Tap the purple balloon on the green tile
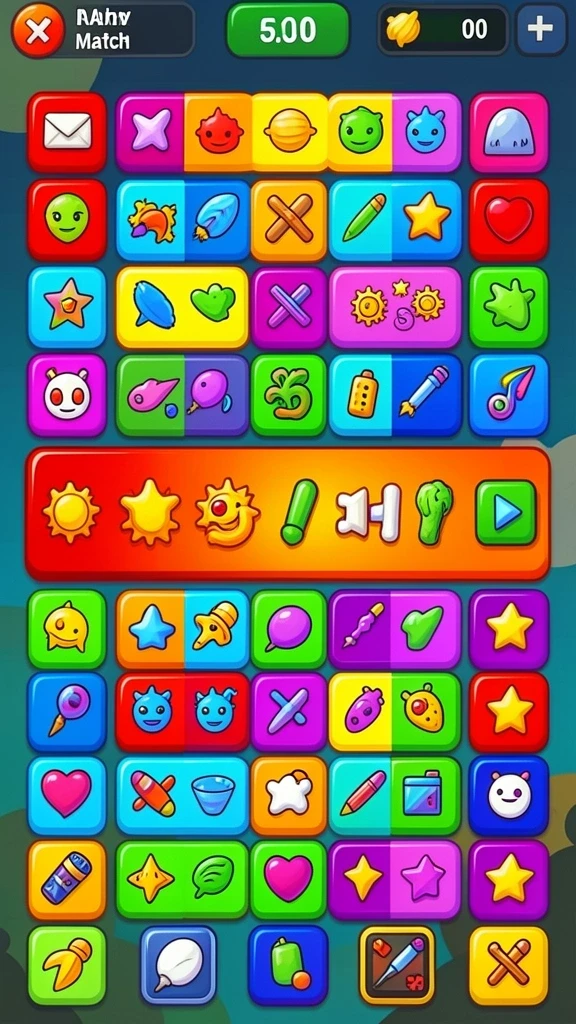The height and width of the screenshot is (1024, 576). pyautogui.click(x=289, y=629)
